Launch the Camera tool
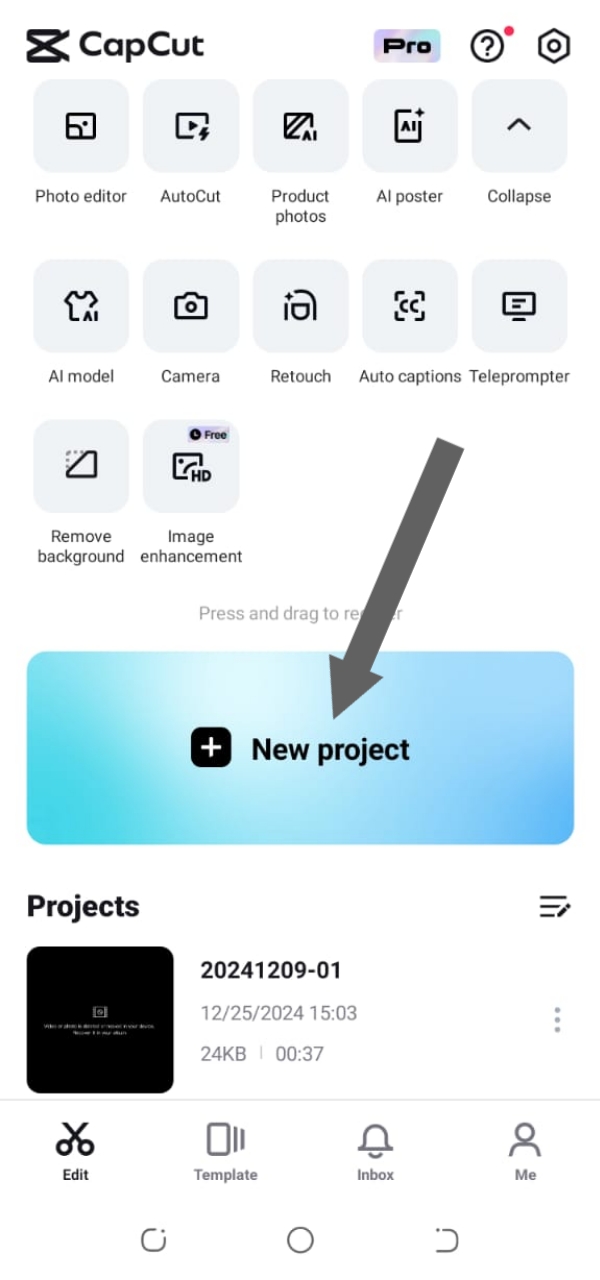 click(x=191, y=306)
